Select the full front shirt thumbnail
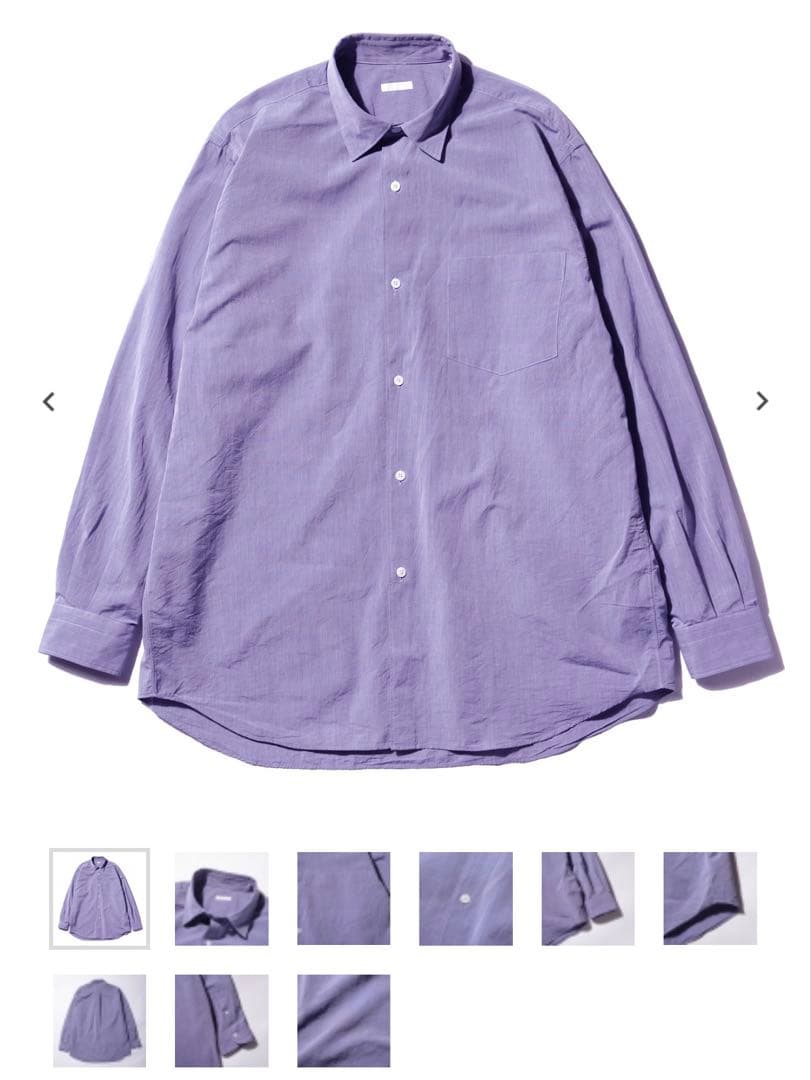 pyautogui.click(x=99, y=898)
